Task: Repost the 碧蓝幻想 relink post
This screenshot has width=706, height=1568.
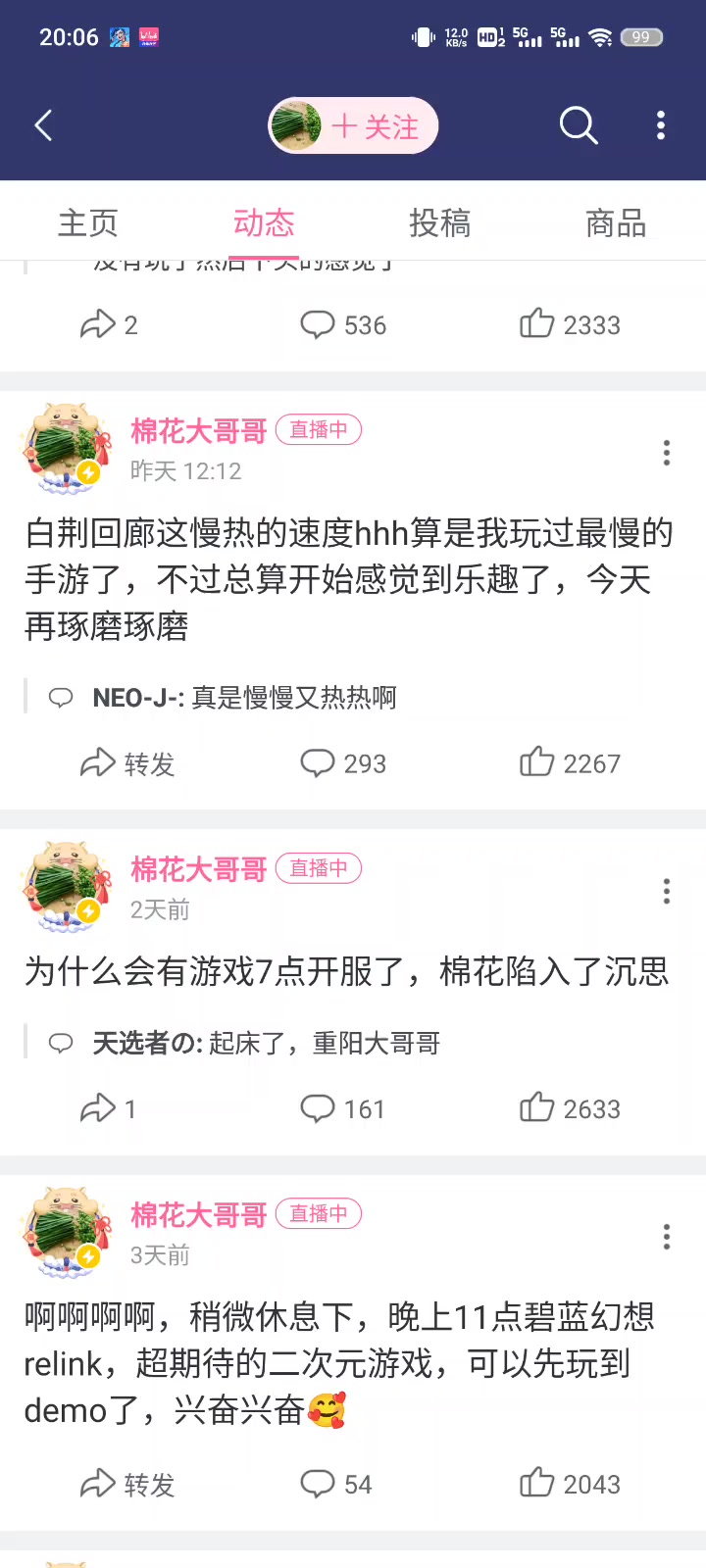Action: click(127, 1484)
